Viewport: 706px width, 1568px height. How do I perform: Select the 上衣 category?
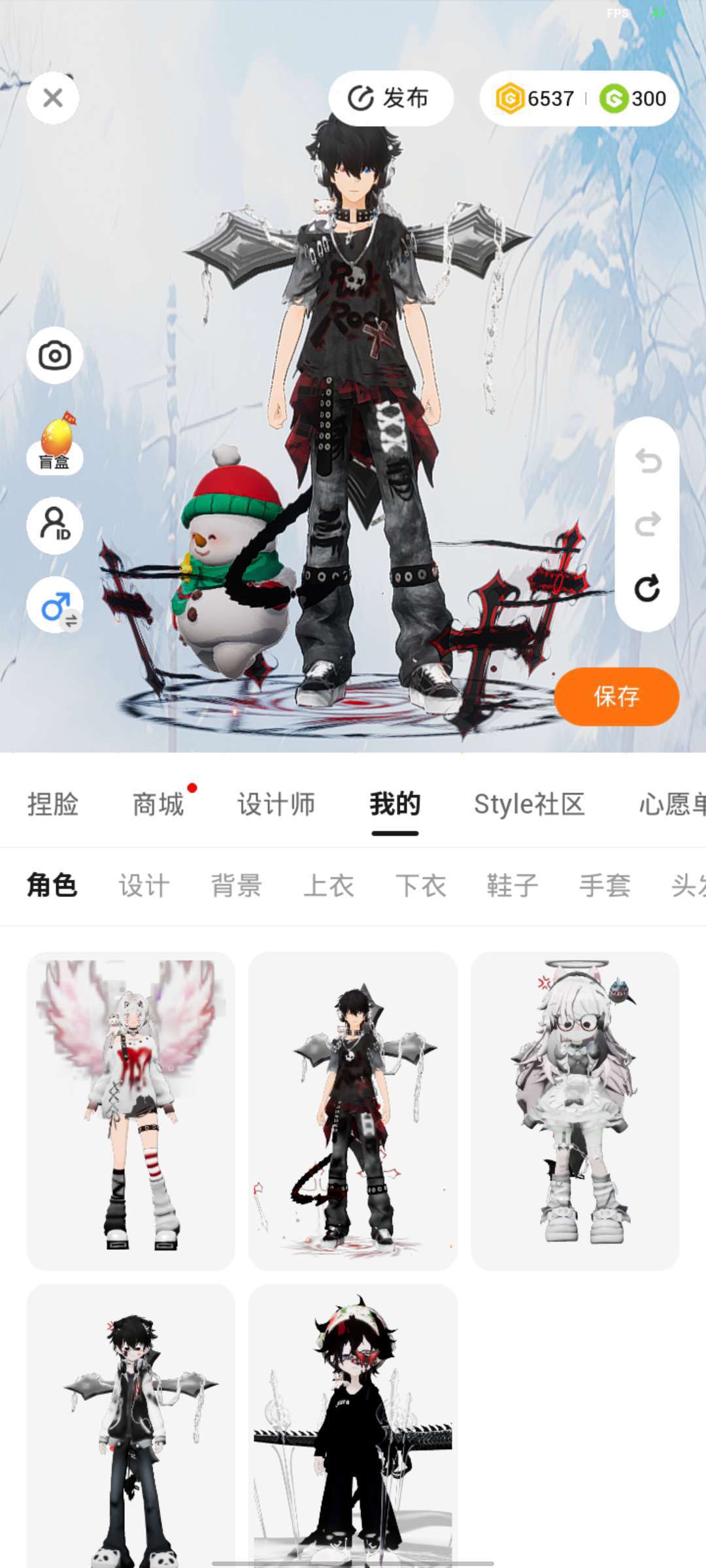[x=329, y=886]
